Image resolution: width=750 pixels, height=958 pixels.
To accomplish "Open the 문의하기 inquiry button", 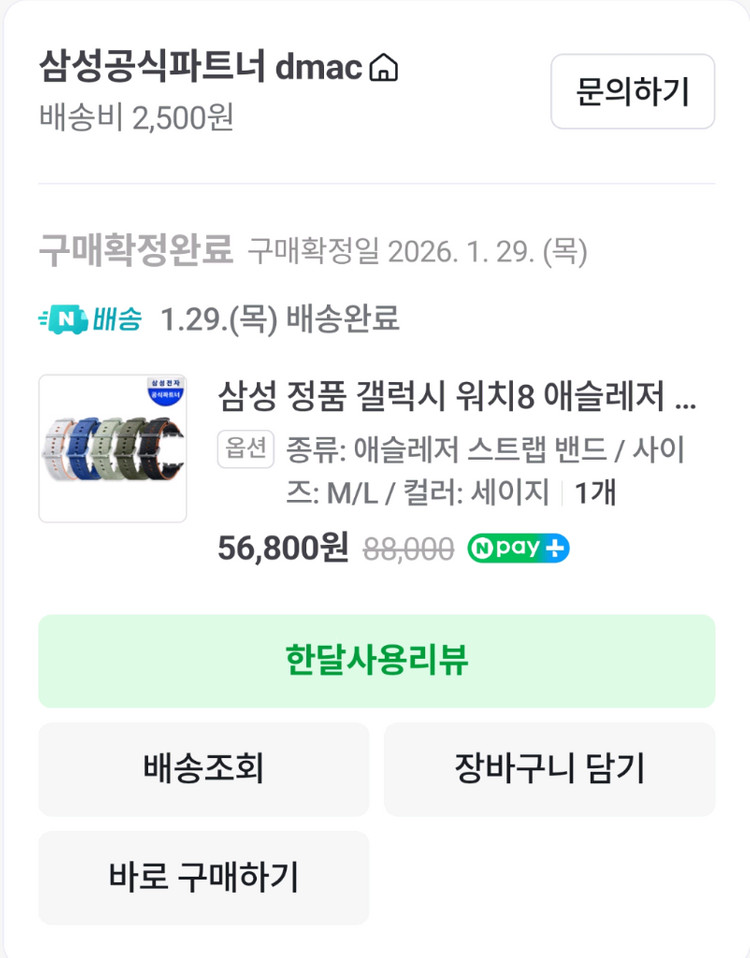I will click(x=632, y=92).
